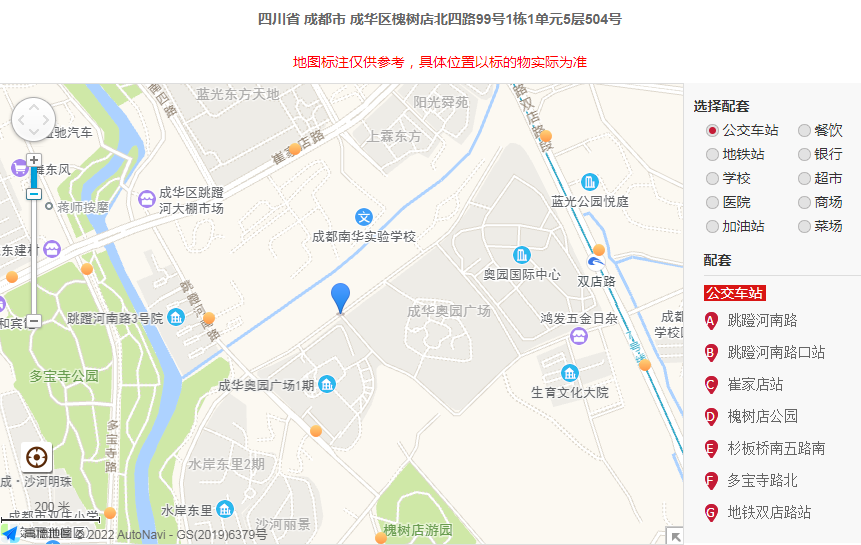Select the 学校 radio option
861x545 pixels.
[712, 178]
